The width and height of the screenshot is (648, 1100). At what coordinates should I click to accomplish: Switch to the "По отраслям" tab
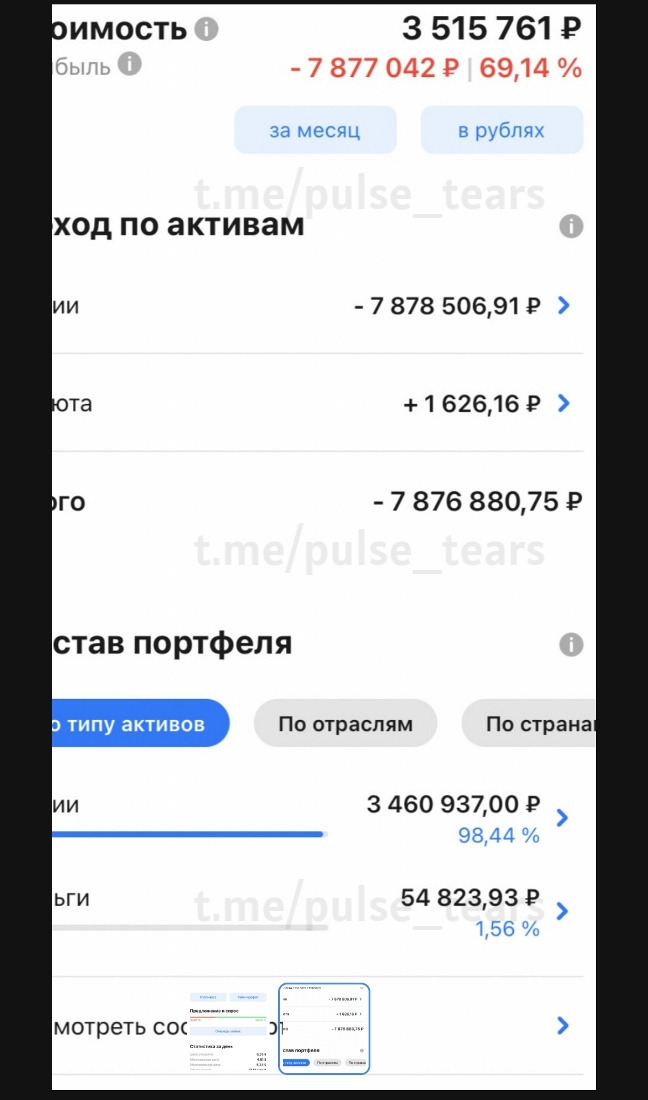pyautogui.click(x=345, y=723)
